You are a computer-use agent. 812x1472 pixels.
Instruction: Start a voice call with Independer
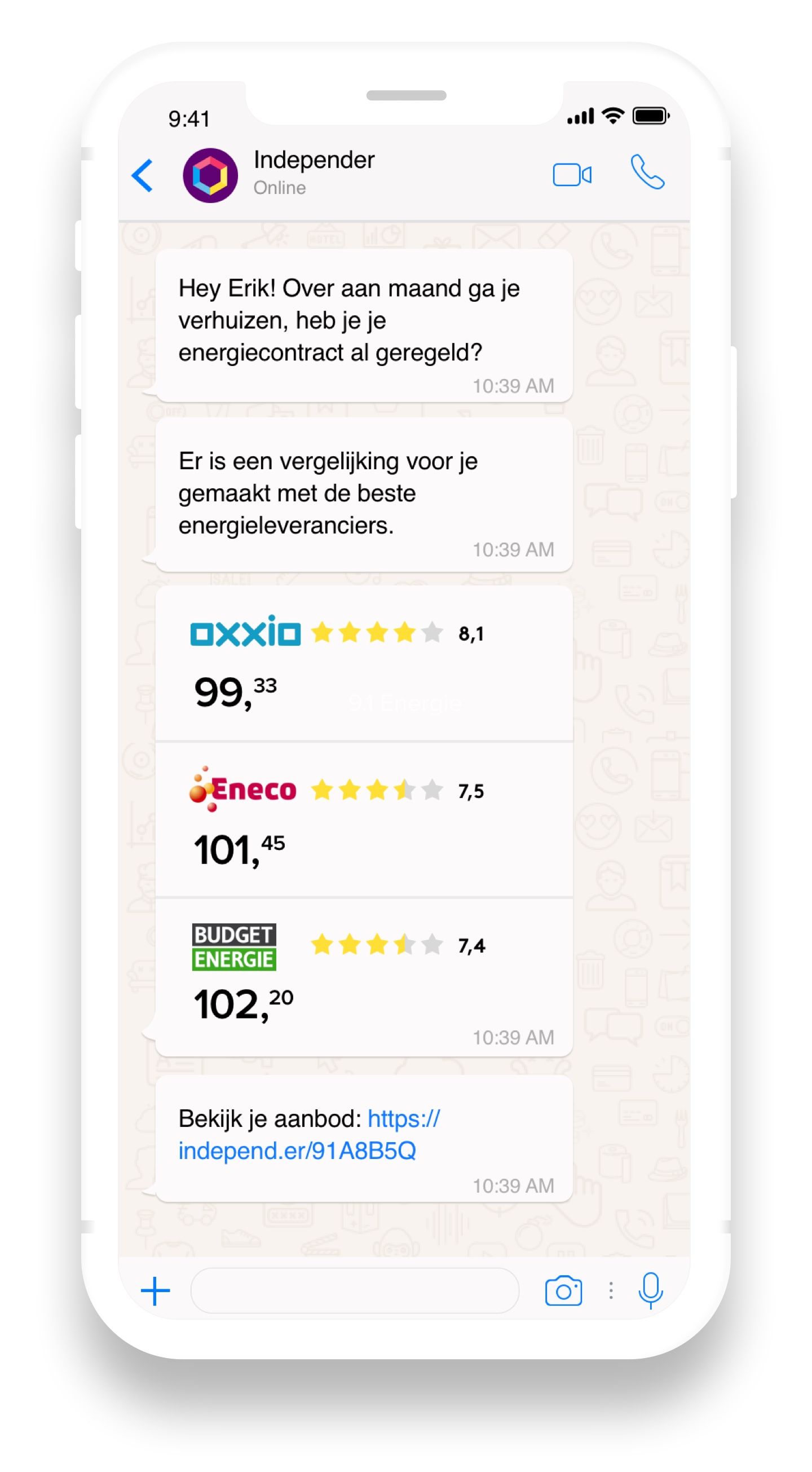(647, 171)
